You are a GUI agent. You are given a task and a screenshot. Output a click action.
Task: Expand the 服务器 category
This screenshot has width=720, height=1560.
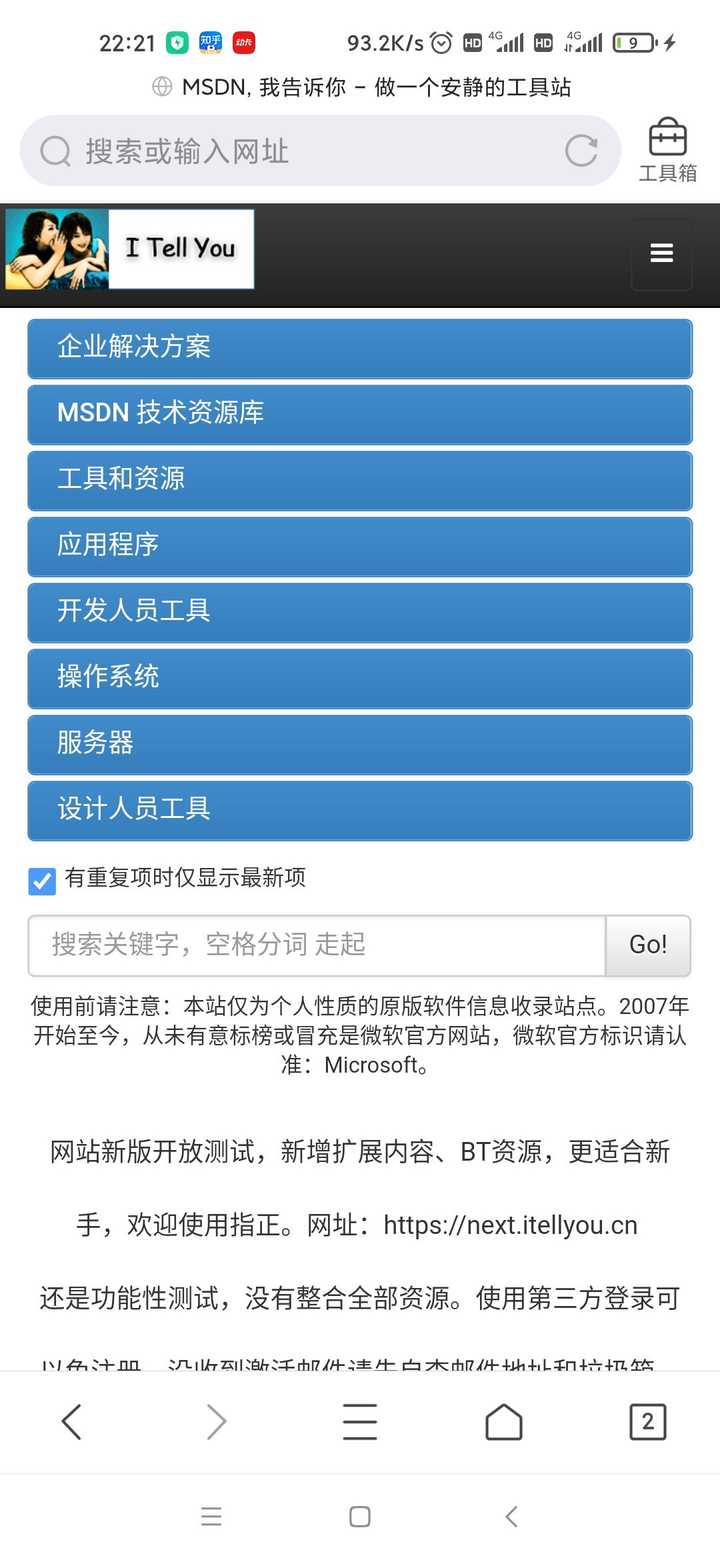point(360,744)
